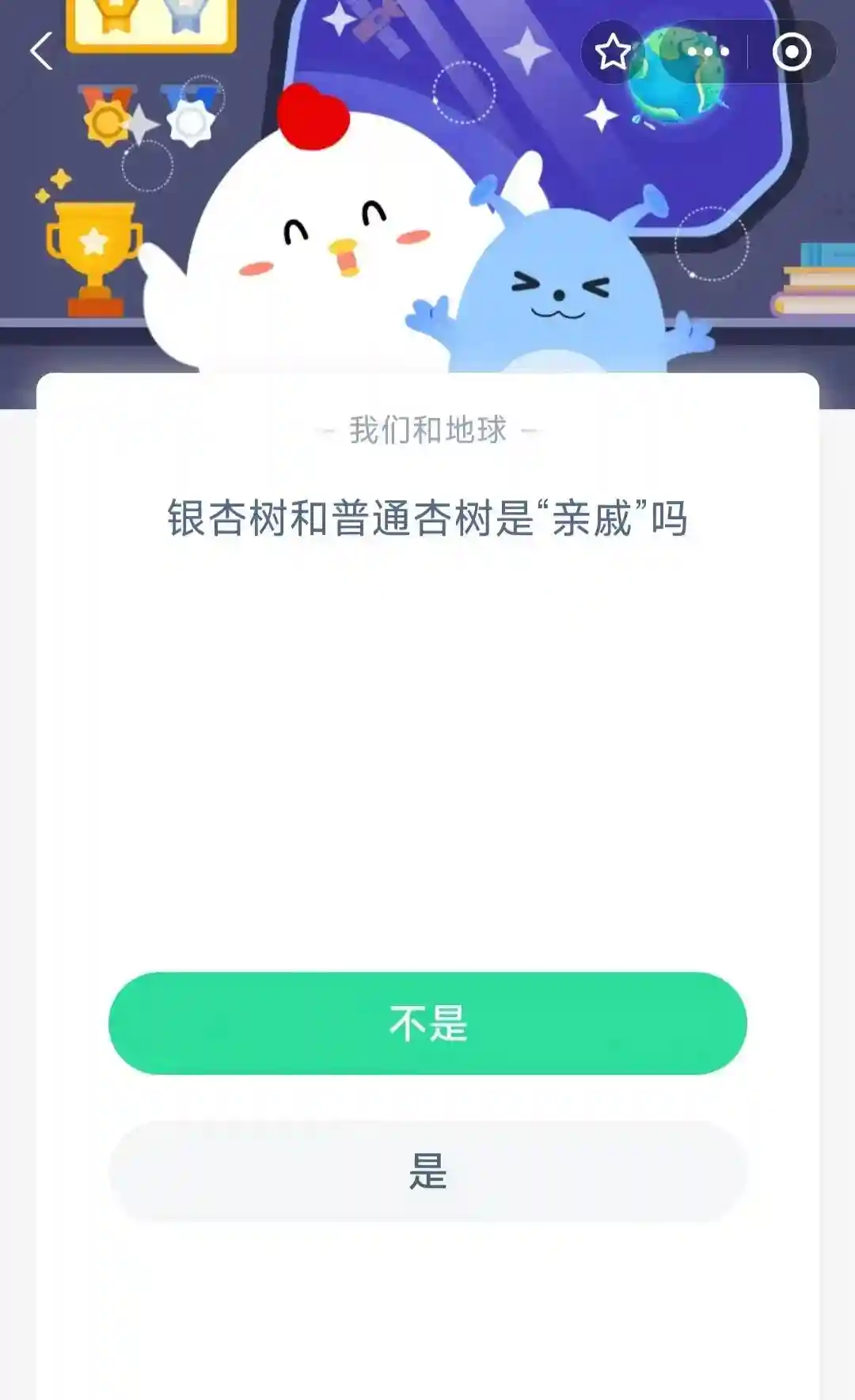Image resolution: width=855 pixels, height=1400 pixels.
Task: Open the three-dot more menu
Action: 708,52
